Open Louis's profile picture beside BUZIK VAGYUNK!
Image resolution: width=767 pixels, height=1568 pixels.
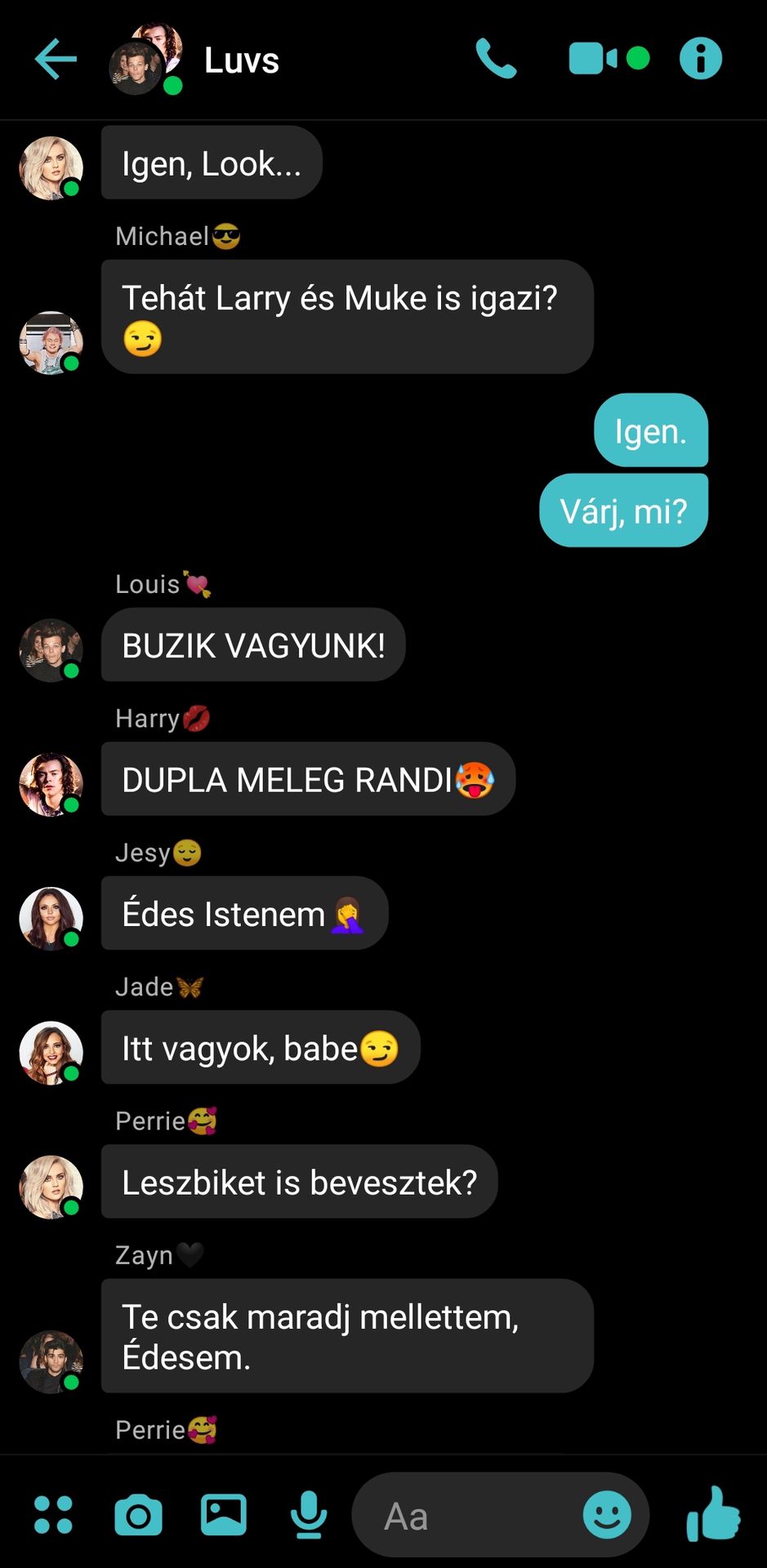(x=51, y=650)
